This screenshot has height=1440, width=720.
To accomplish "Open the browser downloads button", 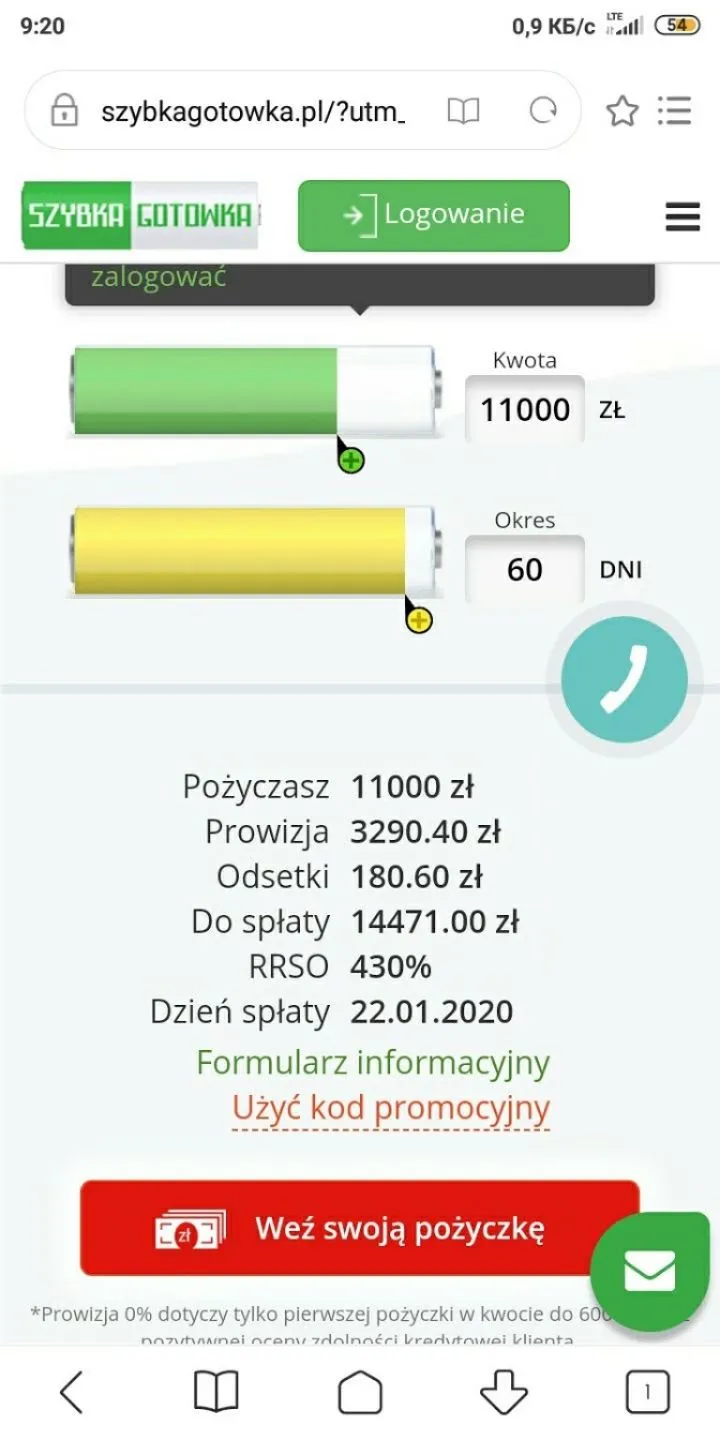I will click(504, 1392).
